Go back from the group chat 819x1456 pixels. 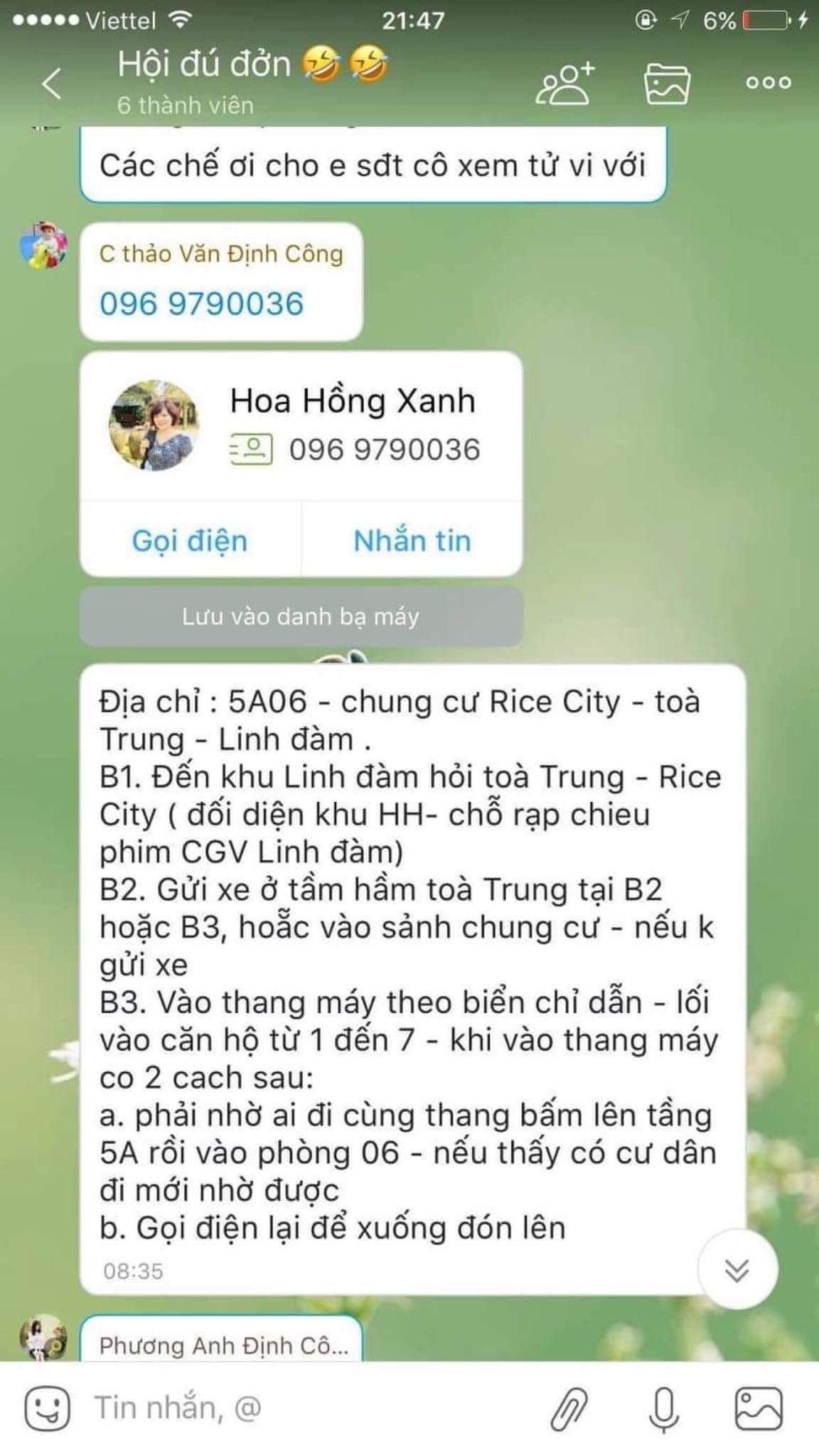click(x=51, y=84)
